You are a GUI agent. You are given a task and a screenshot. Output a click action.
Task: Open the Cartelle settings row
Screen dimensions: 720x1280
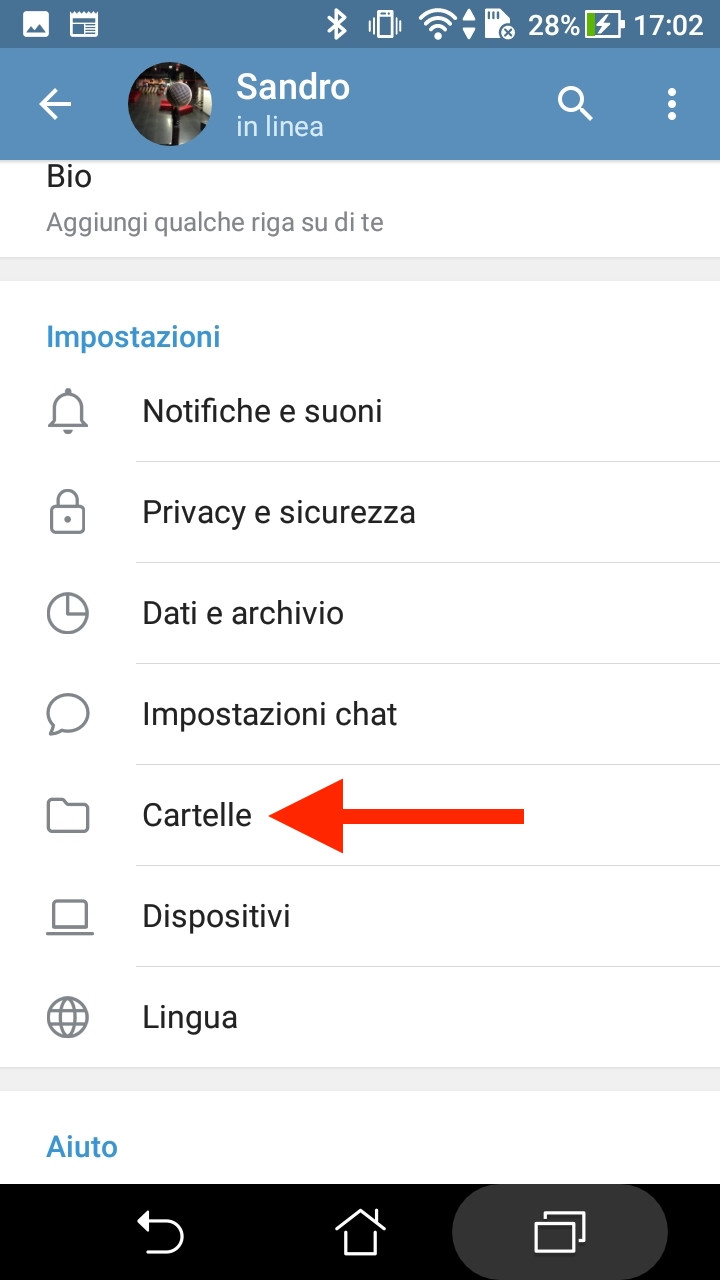point(360,815)
